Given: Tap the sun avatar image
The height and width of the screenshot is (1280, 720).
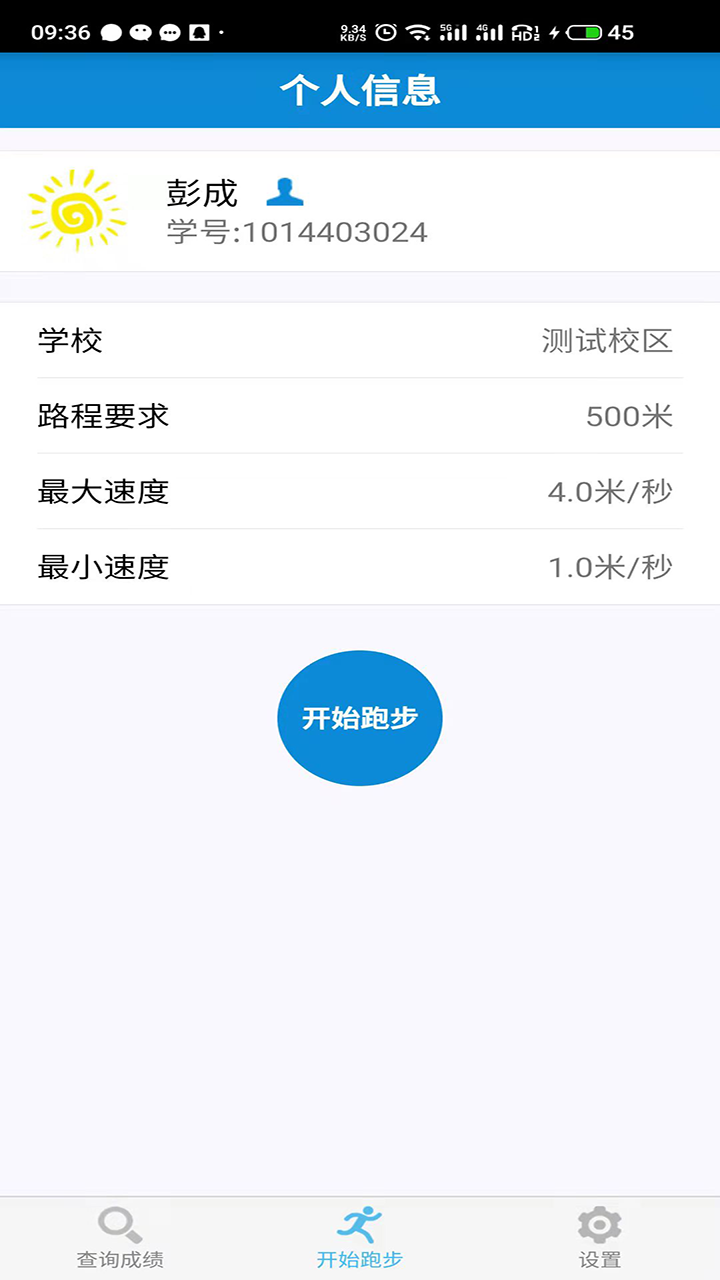Looking at the screenshot, I should 76,210.
